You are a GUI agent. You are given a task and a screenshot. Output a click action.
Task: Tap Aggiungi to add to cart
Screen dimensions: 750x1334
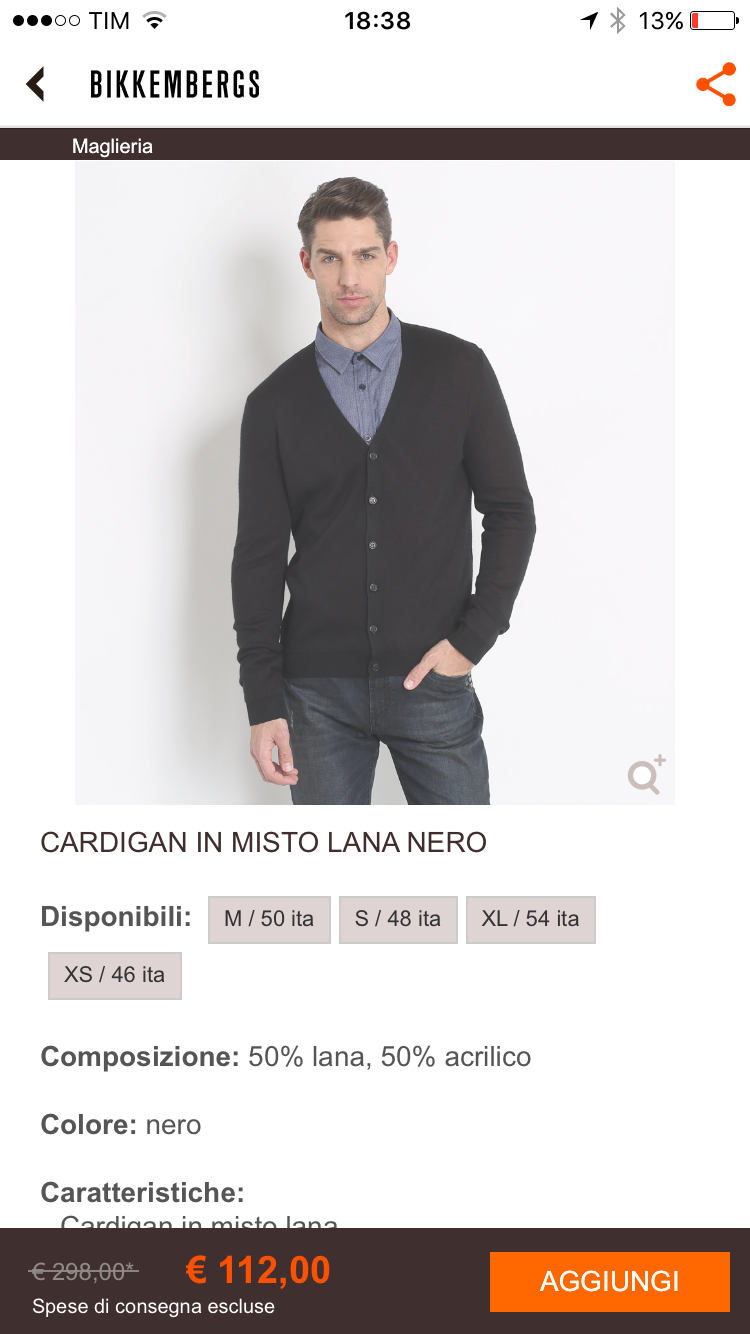[x=609, y=1281]
